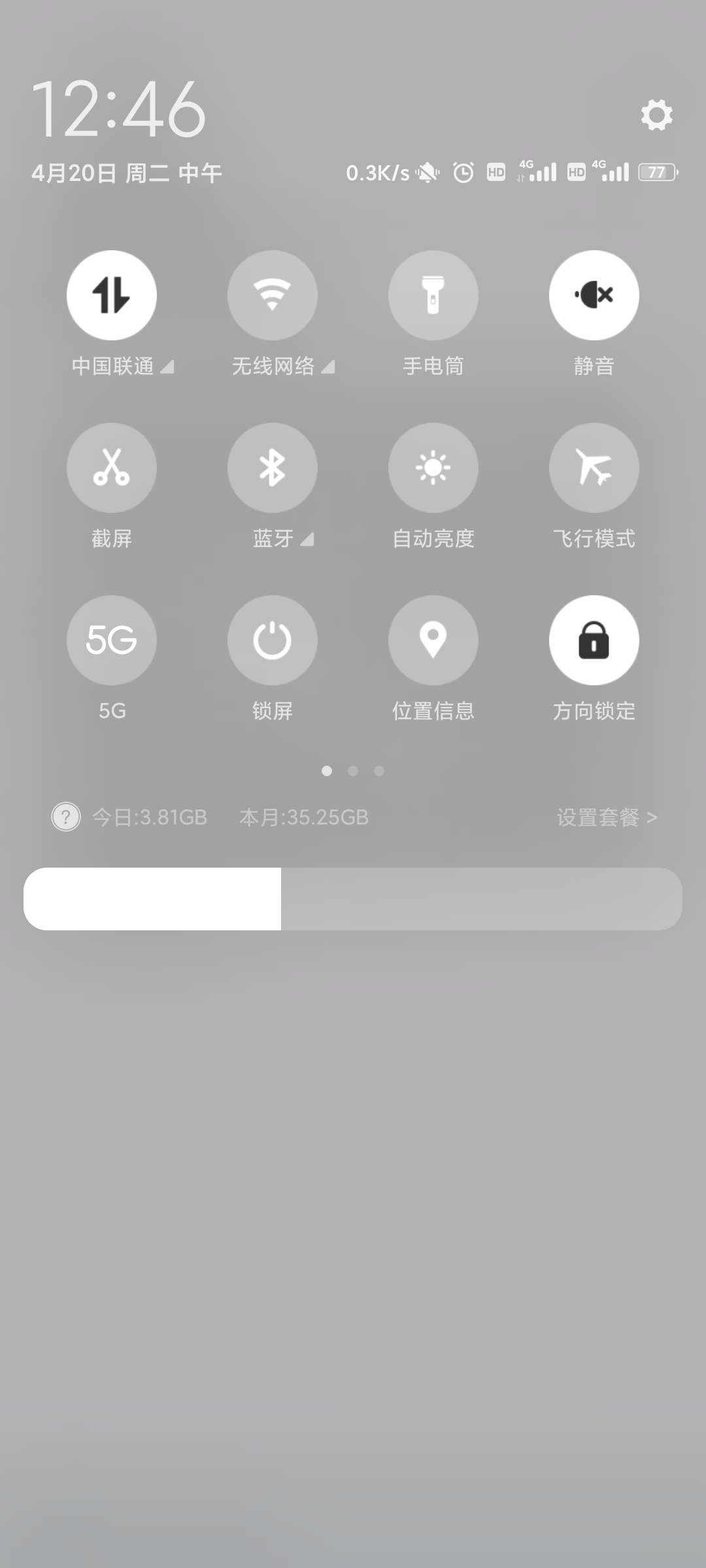Switch on the 手电筒 flashlight
This screenshot has width=706, height=1568.
[433, 295]
